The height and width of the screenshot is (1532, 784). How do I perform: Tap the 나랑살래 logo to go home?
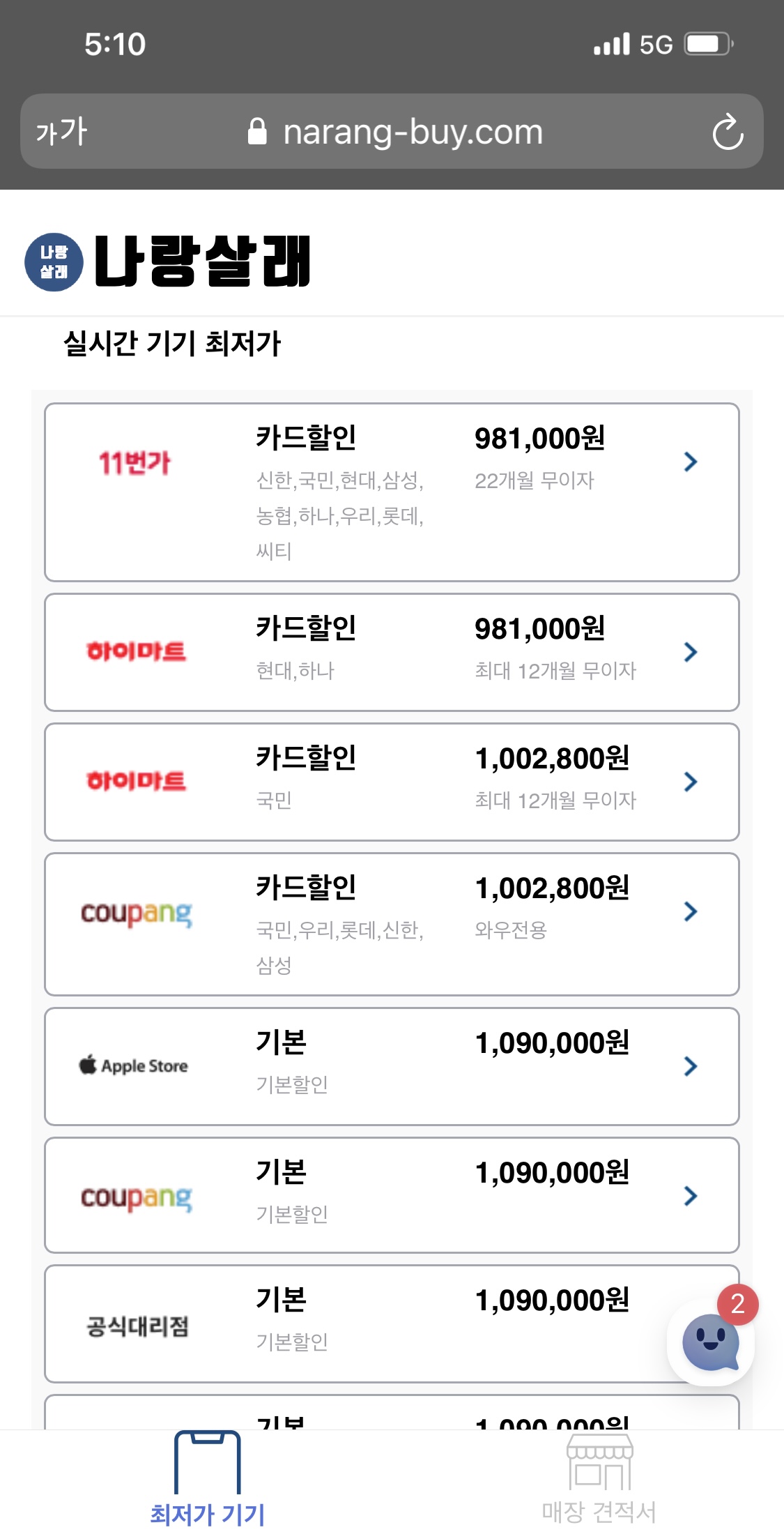[167, 261]
